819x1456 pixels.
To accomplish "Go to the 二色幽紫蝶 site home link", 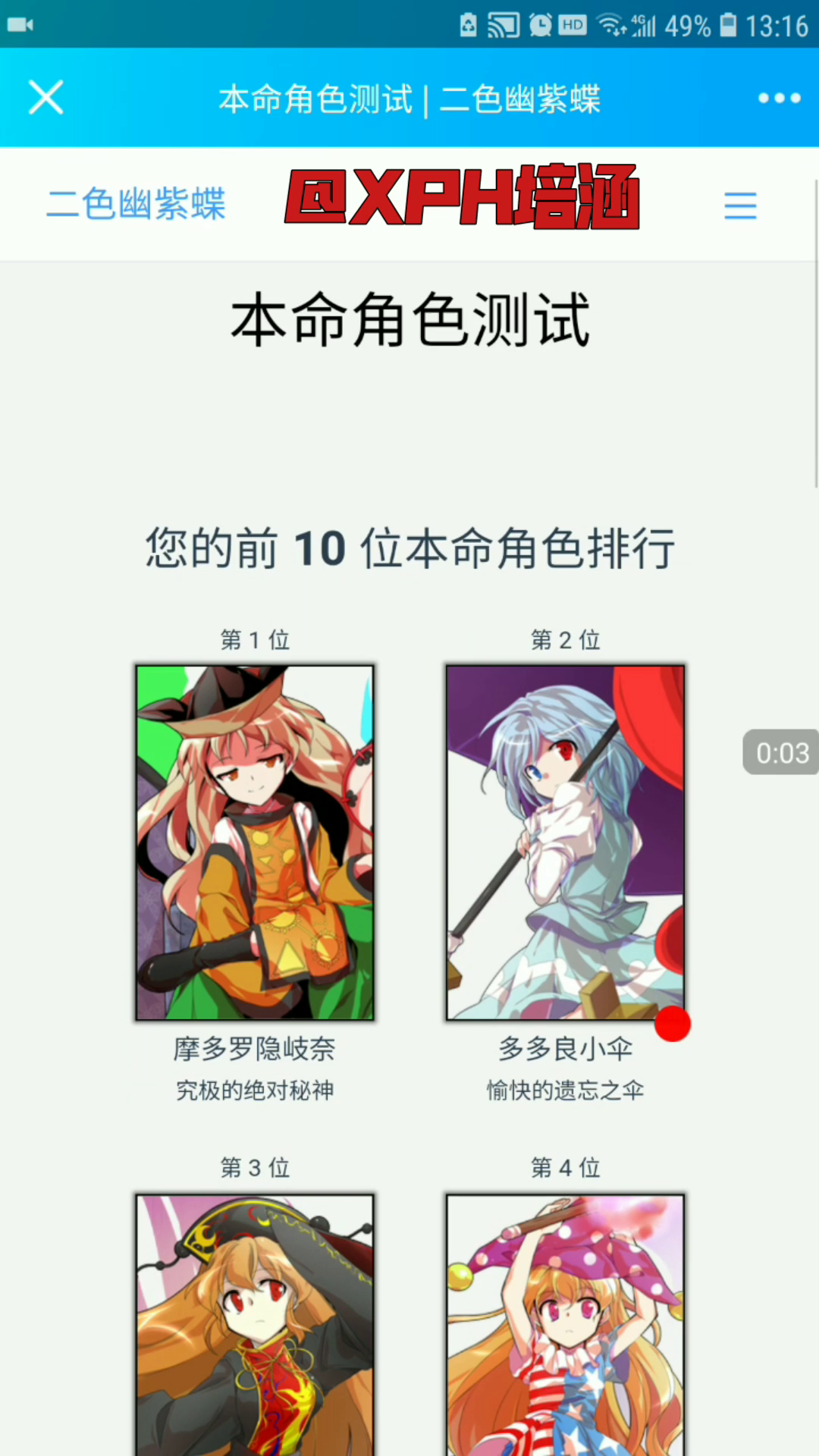I will [x=136, y=204].
